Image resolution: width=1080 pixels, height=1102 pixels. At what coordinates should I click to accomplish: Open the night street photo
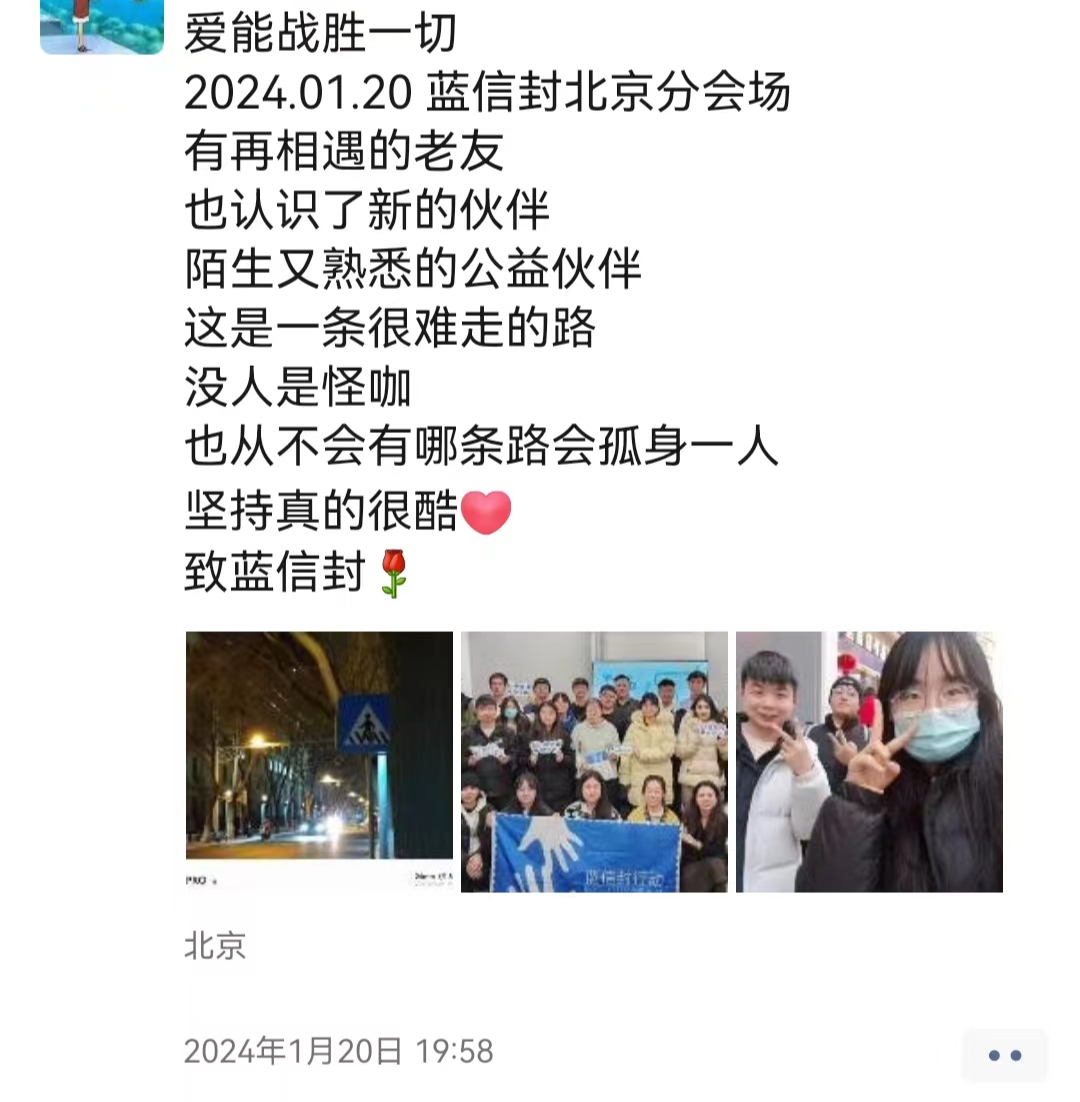[x=319, y=760]
